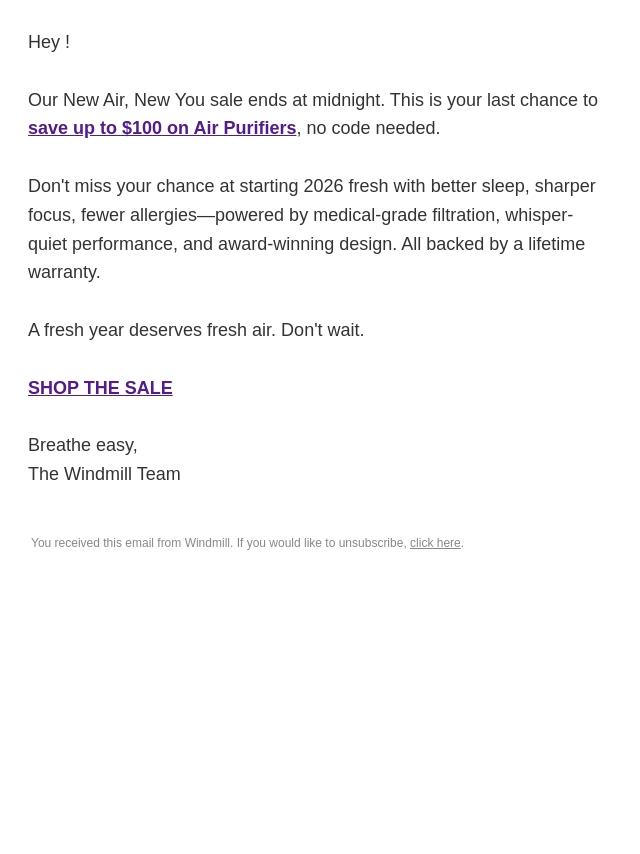Image resolution: width=640 pixels, height=854 pixels.
Task: Open the save up to $100 on Air Purifiers link
Action: tap(162, 128)
